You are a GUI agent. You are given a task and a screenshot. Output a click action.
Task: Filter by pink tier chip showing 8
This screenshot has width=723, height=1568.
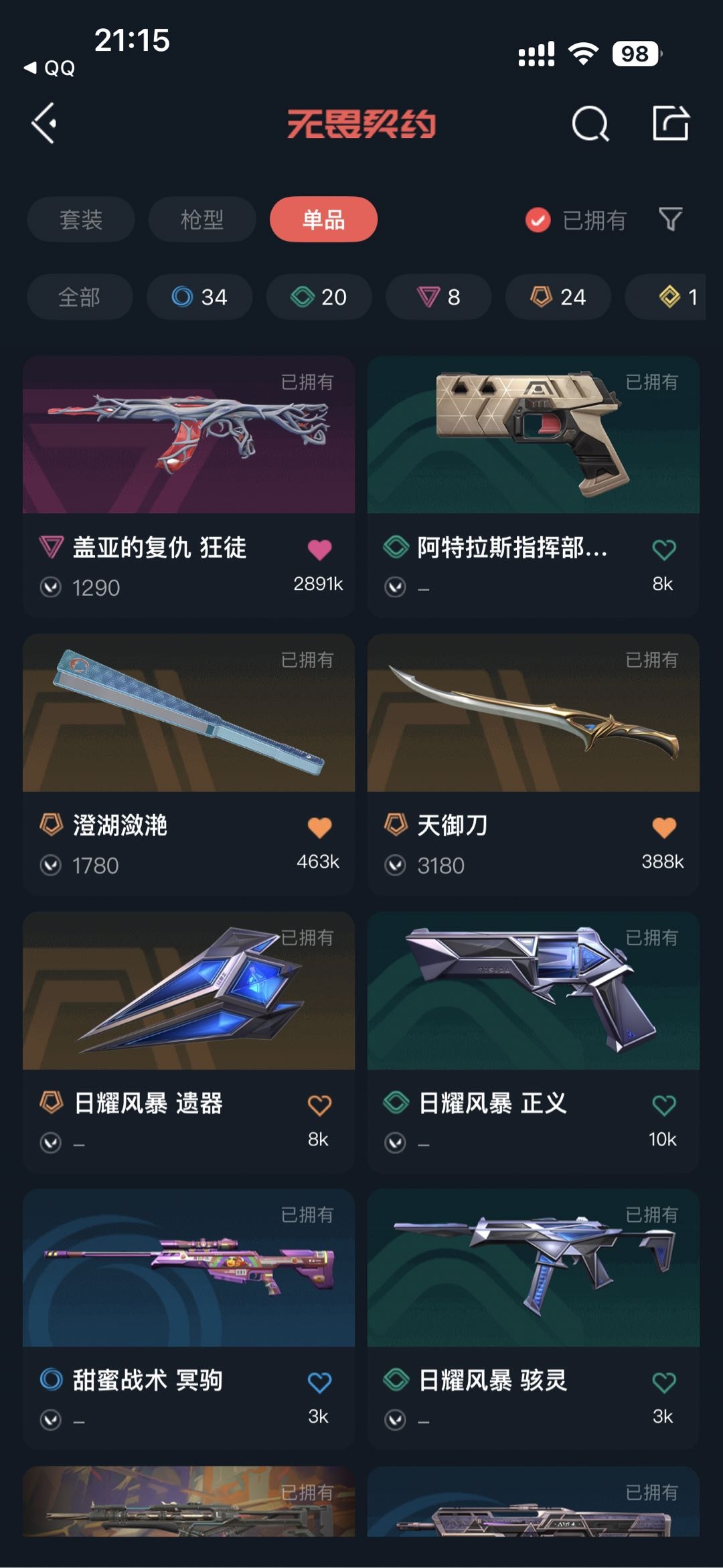tap(438, 297)
